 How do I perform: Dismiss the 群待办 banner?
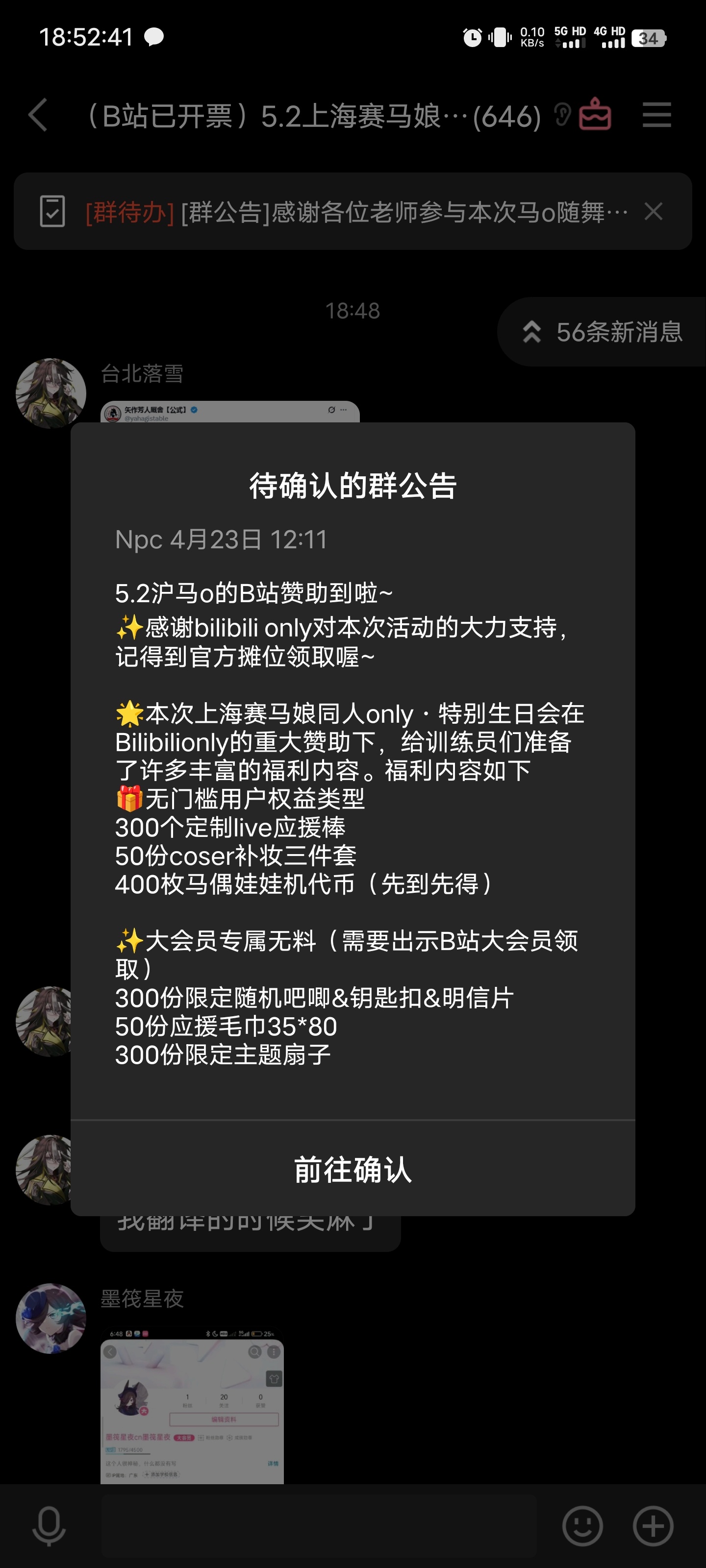point(653,212)
